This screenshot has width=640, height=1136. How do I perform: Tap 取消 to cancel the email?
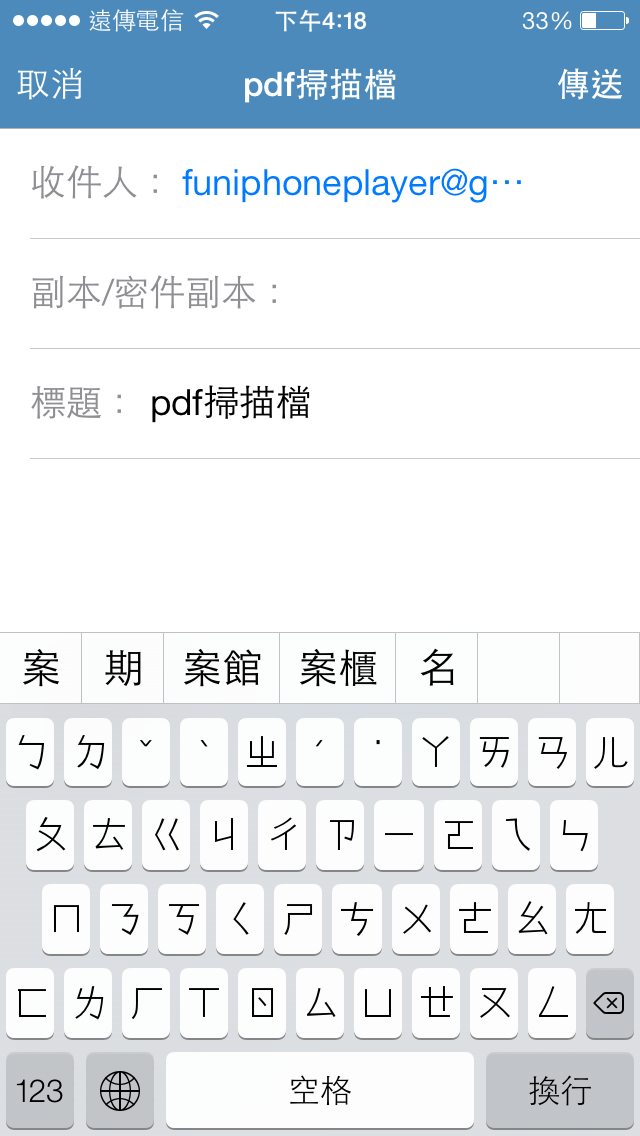pos(50,84)
